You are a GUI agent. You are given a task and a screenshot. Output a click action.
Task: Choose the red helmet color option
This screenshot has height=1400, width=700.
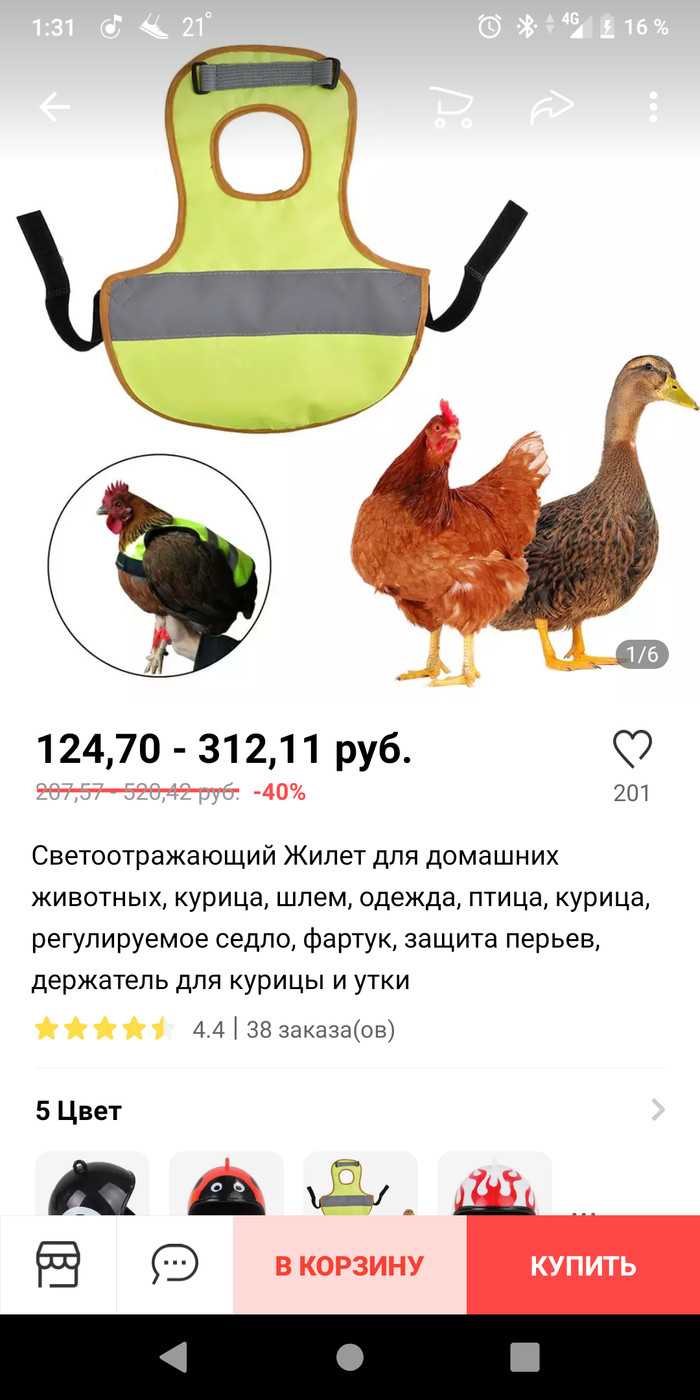226,1184
